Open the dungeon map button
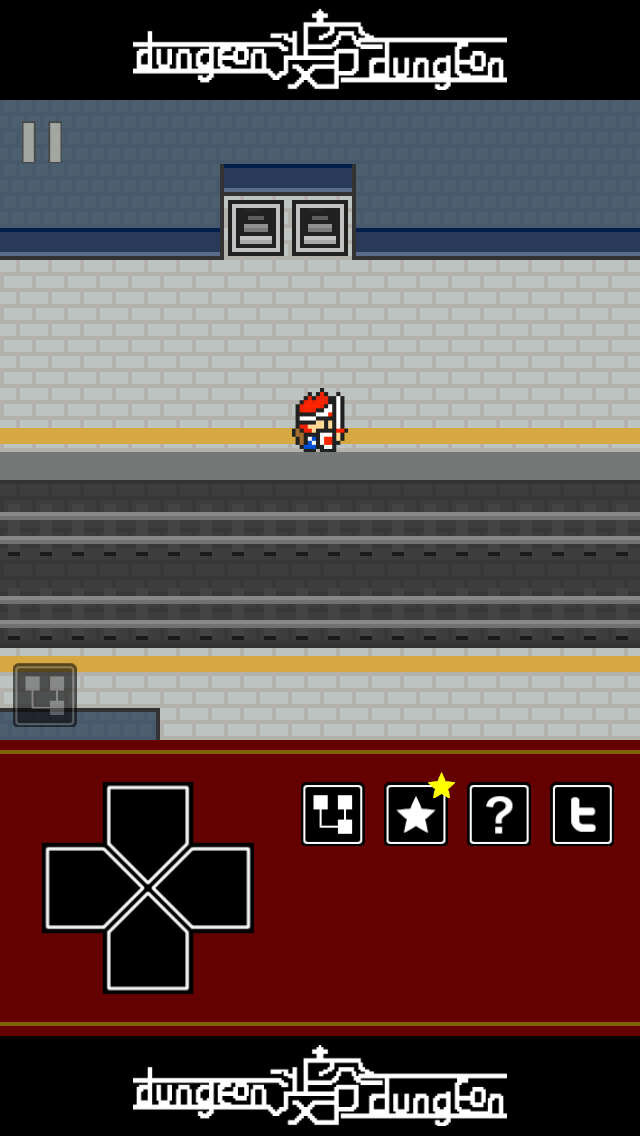640x1136 pixels. pyautogui.click(x=333, y=814)
